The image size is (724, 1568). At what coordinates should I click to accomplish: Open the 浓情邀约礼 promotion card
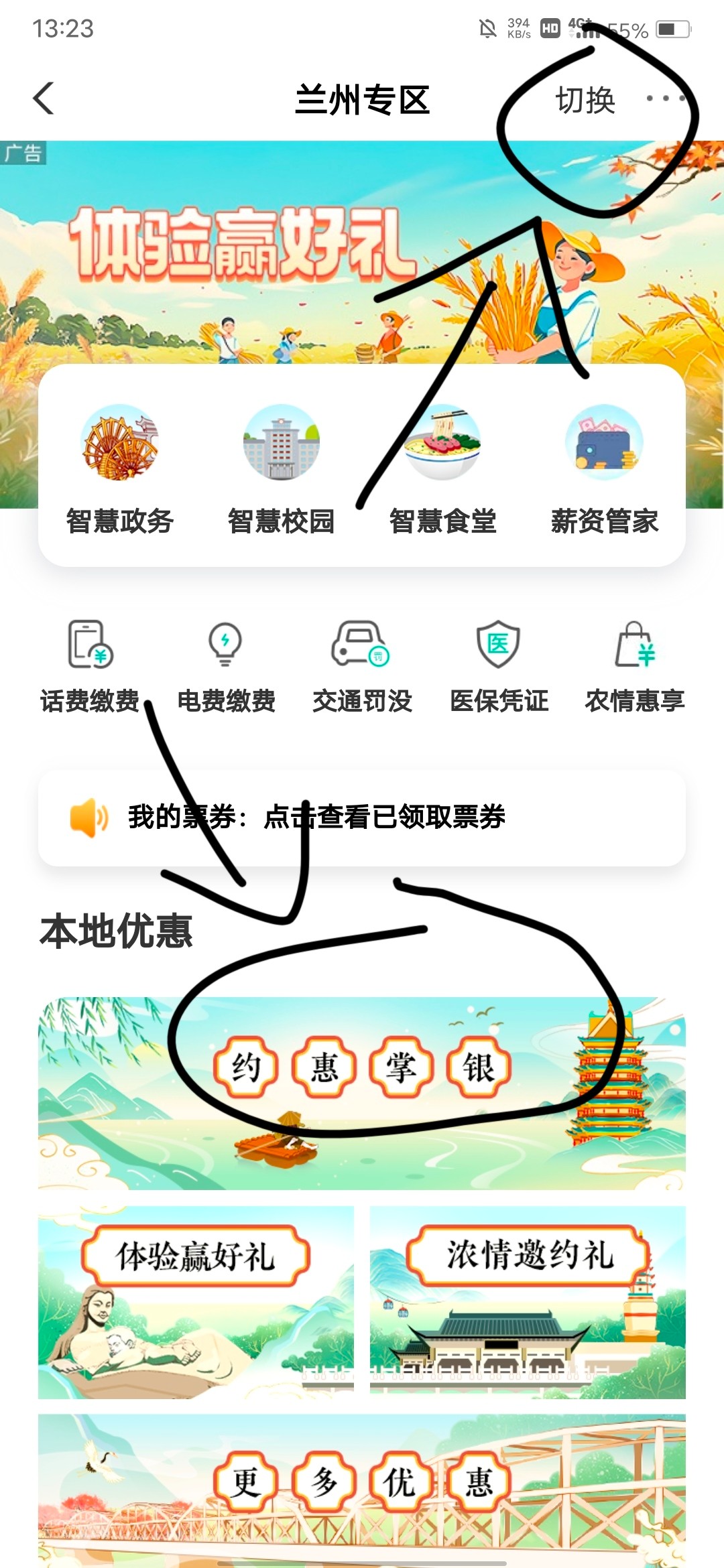[x=528, y=1301]
